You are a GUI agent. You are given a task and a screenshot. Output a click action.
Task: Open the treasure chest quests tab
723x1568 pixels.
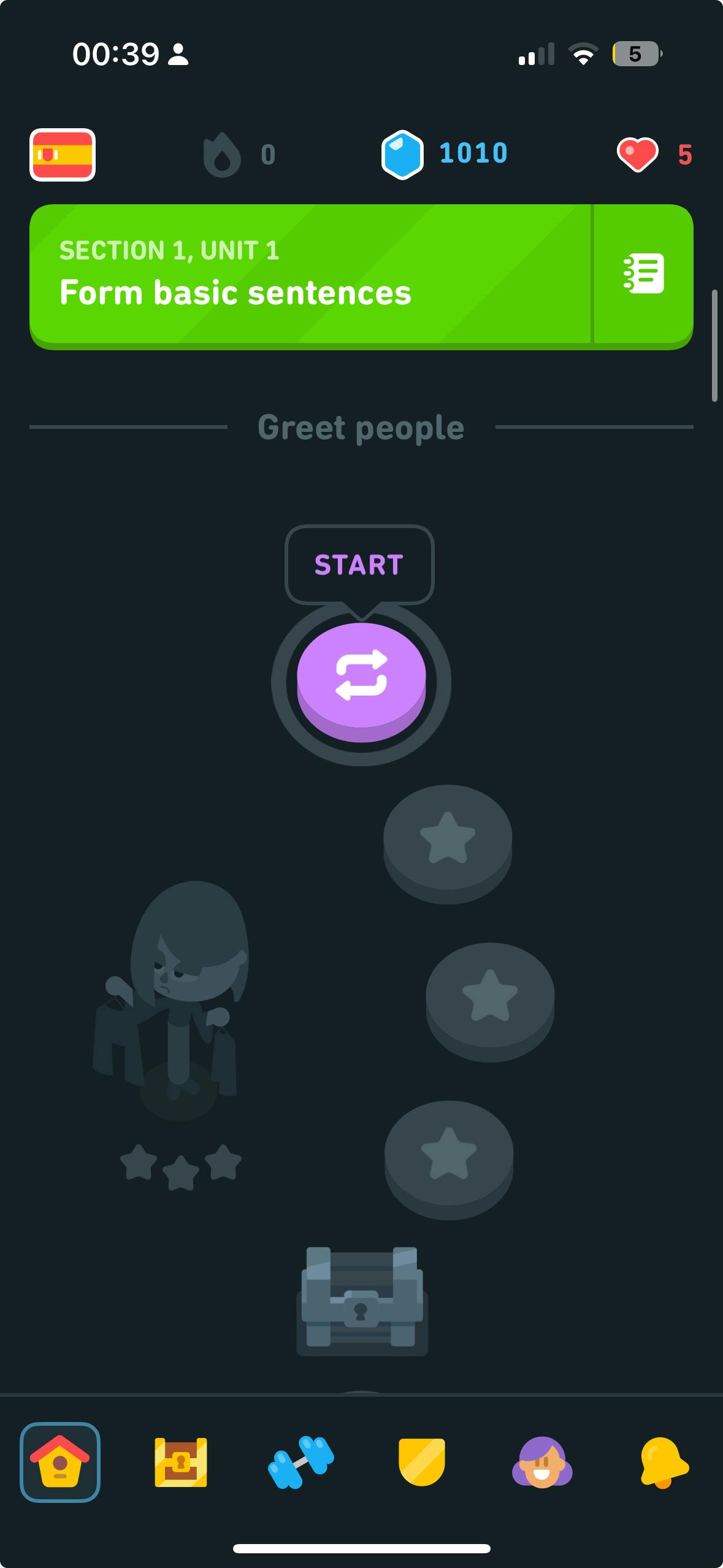point(181,1462)
